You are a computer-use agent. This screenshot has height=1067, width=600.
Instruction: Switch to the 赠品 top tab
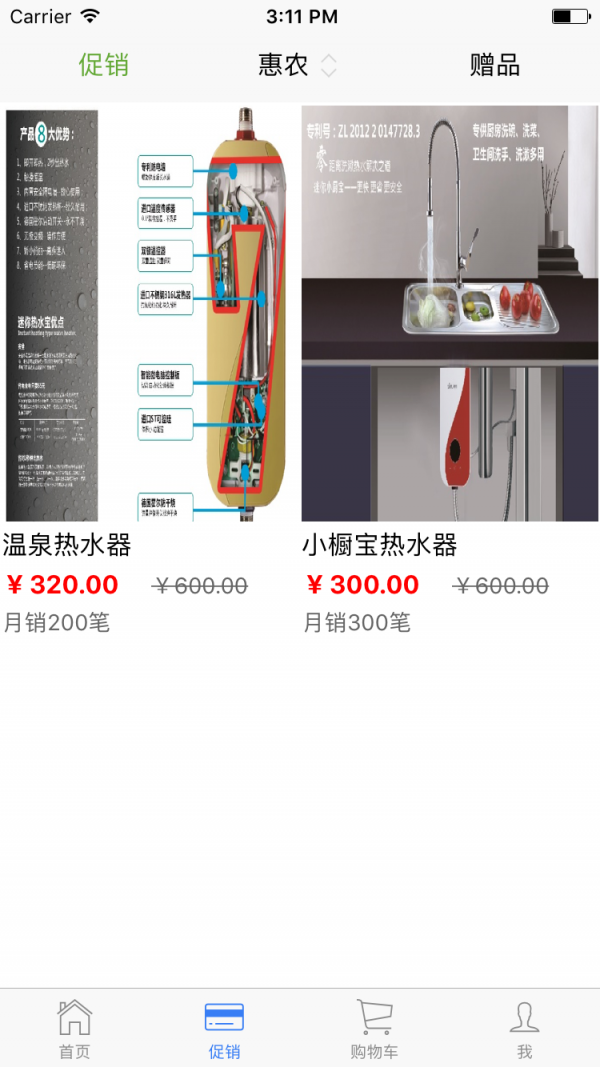pos(495,66)
